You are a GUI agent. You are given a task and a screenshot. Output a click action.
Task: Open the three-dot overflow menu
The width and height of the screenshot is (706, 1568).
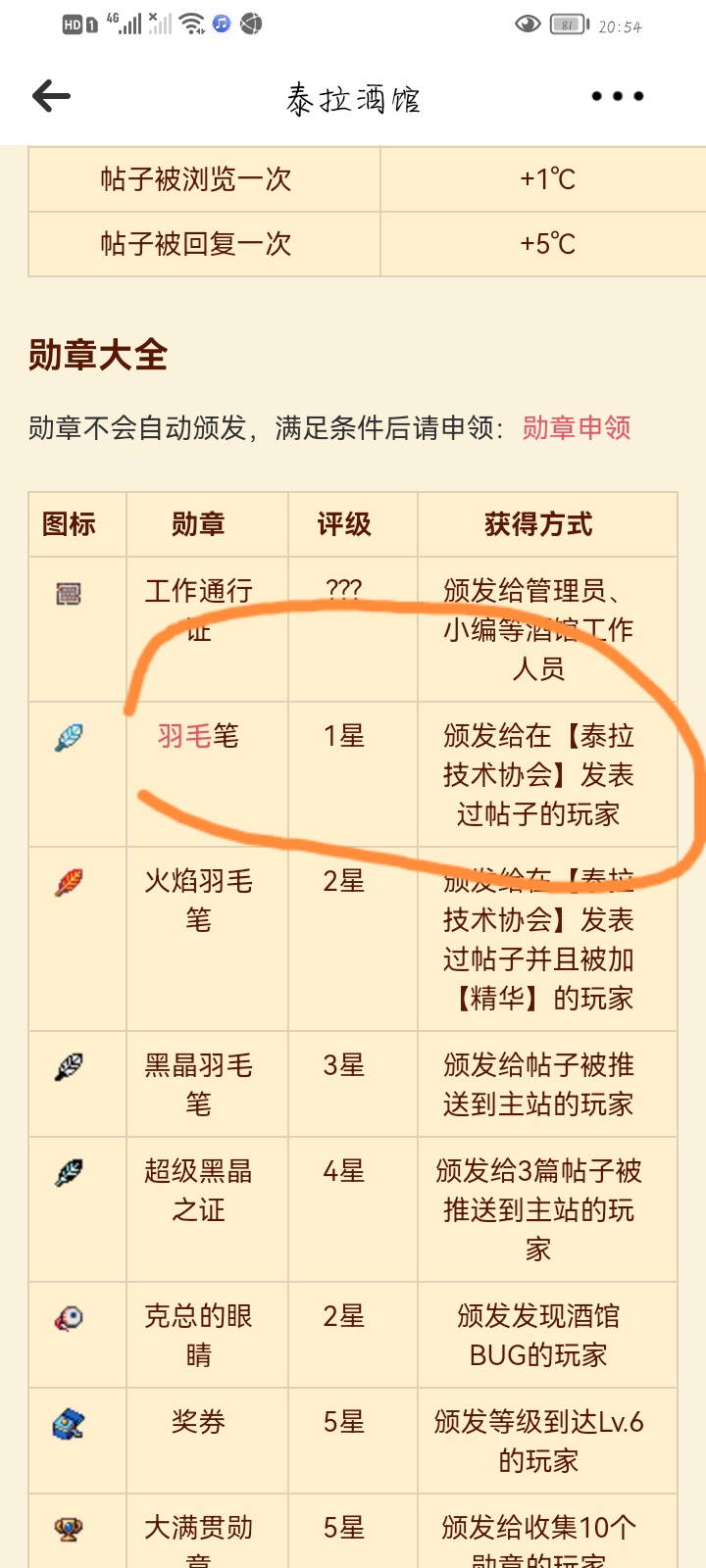click(x=617, y=96)
